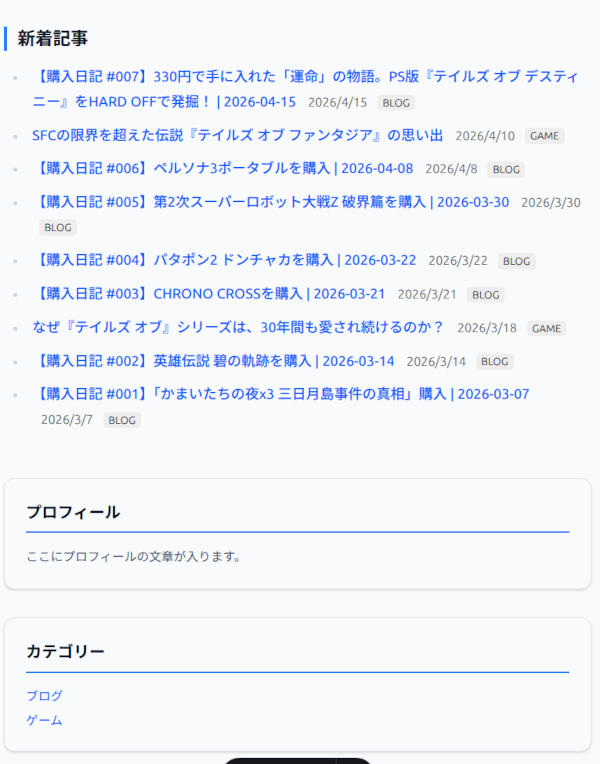Select the ブログ category link

[44, 695]
